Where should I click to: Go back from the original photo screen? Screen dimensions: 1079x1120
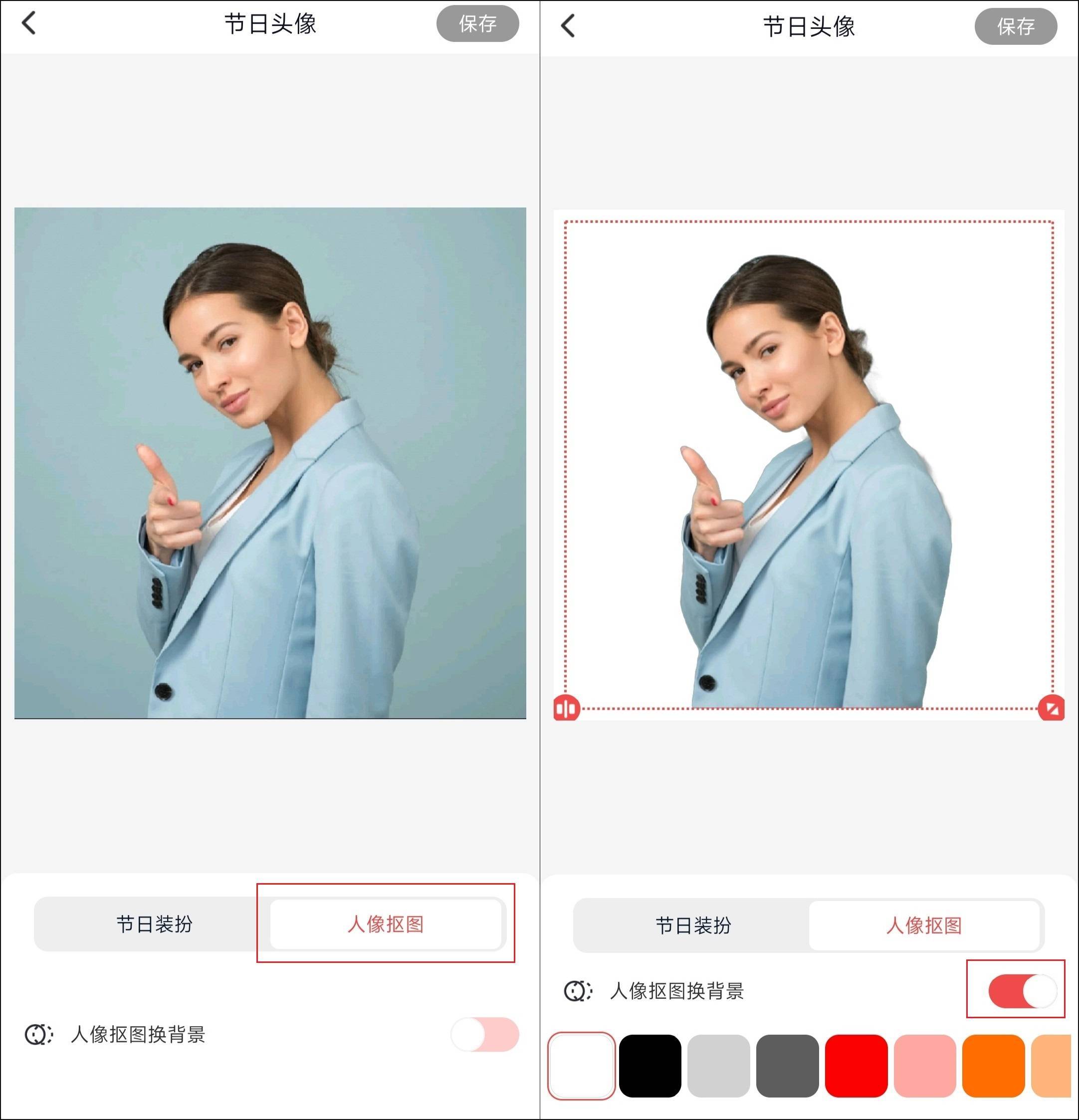29,23
